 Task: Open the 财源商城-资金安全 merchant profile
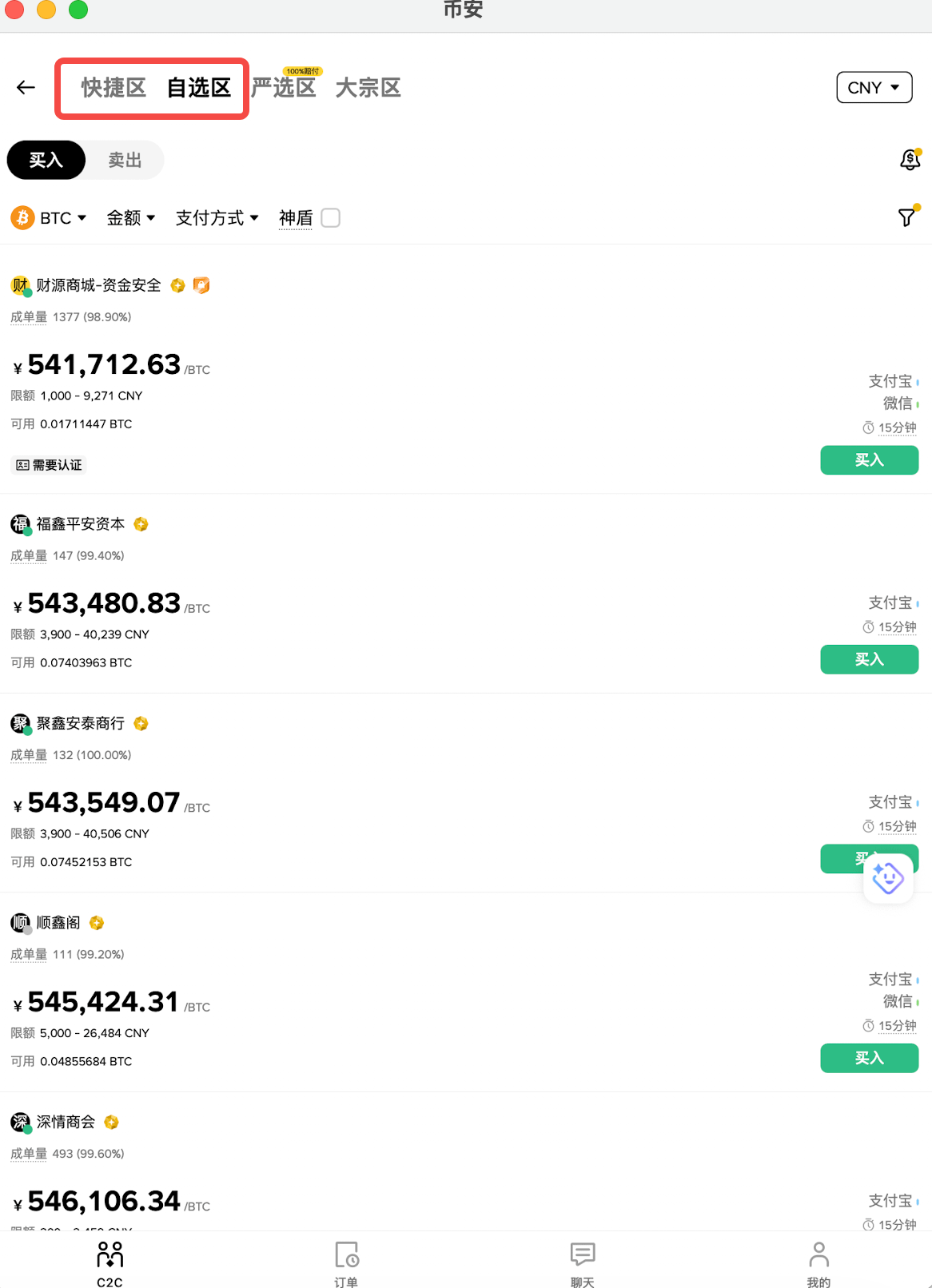pyautogui.click(x=98, y=285)
